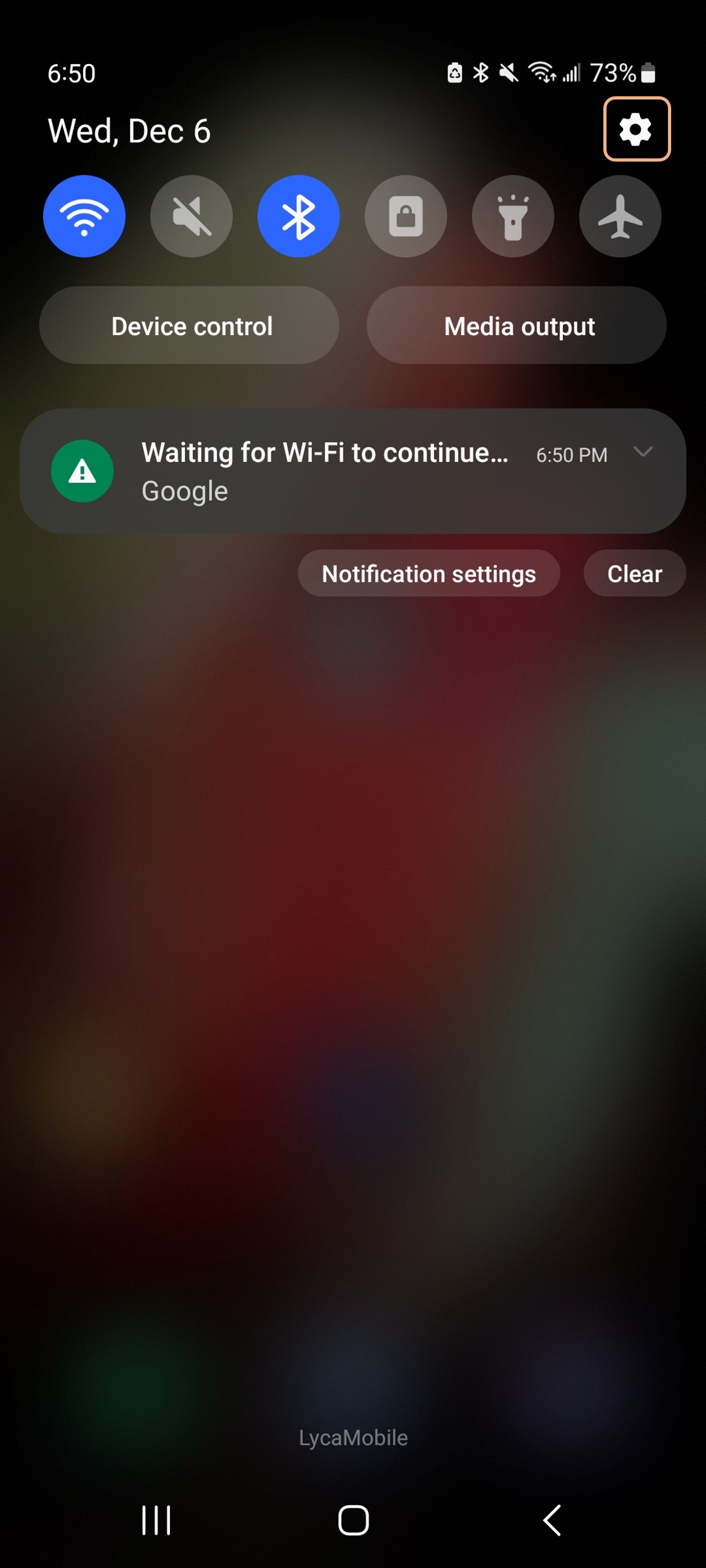Tap the back navigation button
706x1568 pixels.
click(x=552, y=1520)
